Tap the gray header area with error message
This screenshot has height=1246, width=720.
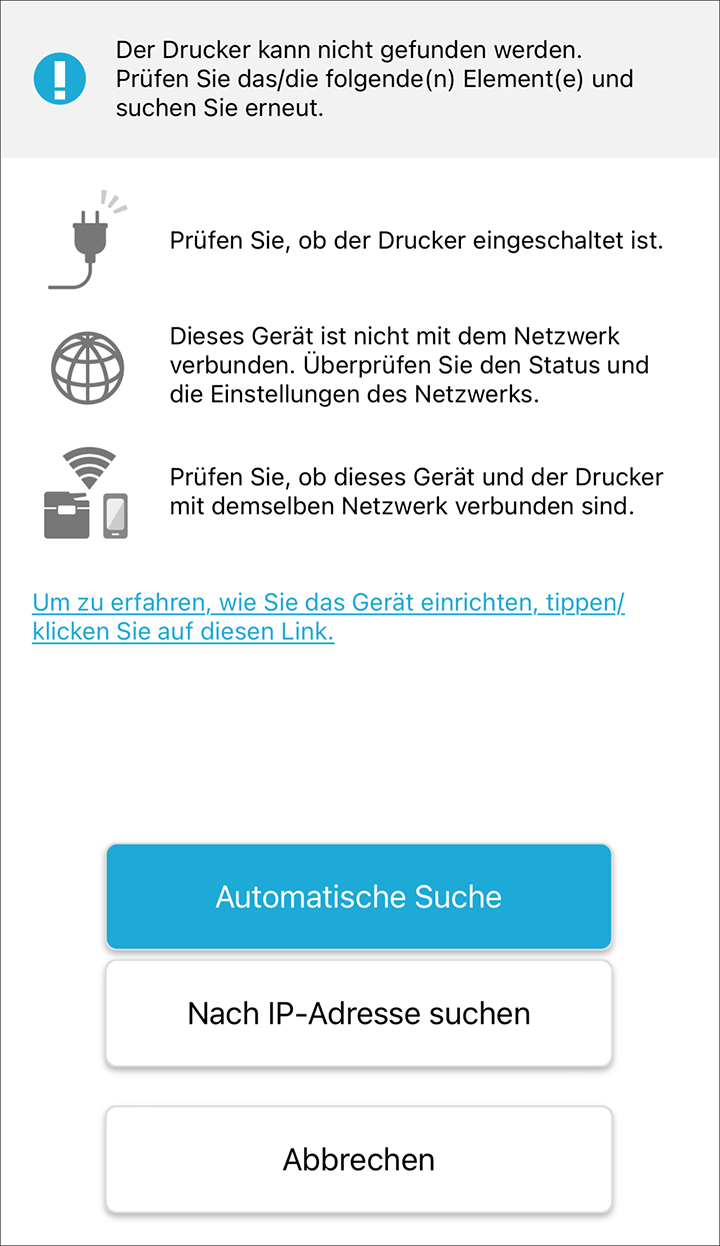[360, 79]
